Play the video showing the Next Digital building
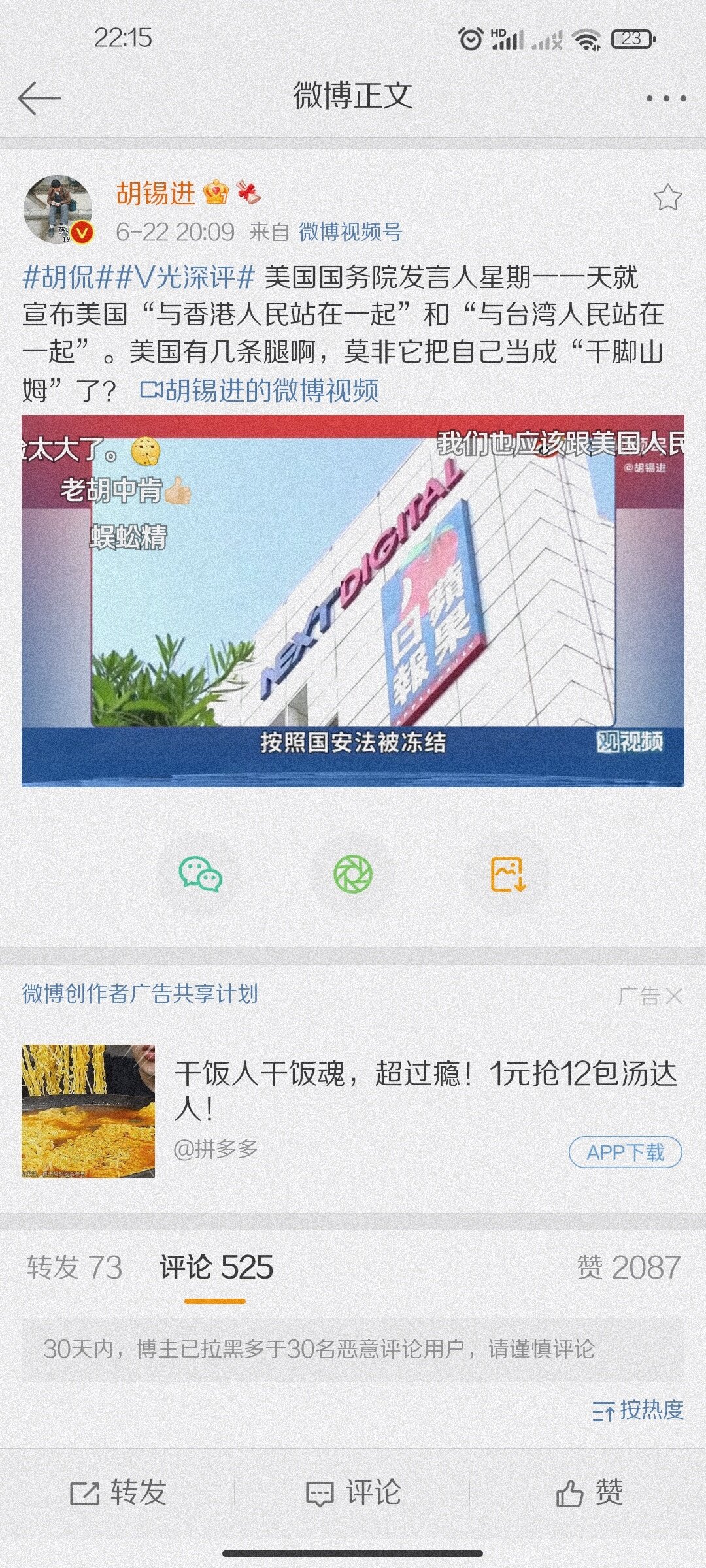This screenshot has width=706, height=1568. [x=353, y=600]
